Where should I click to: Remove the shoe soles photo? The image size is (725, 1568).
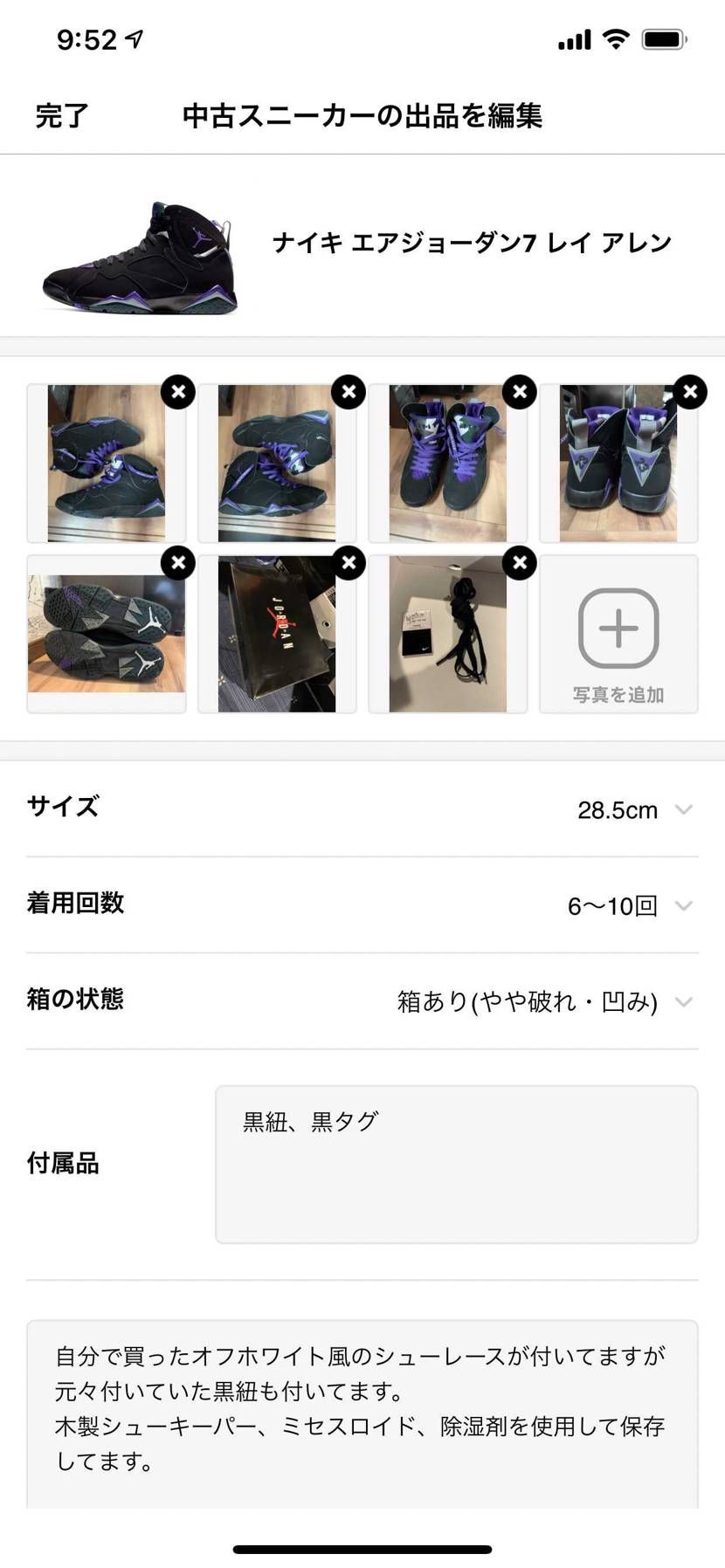pos(178,563)
